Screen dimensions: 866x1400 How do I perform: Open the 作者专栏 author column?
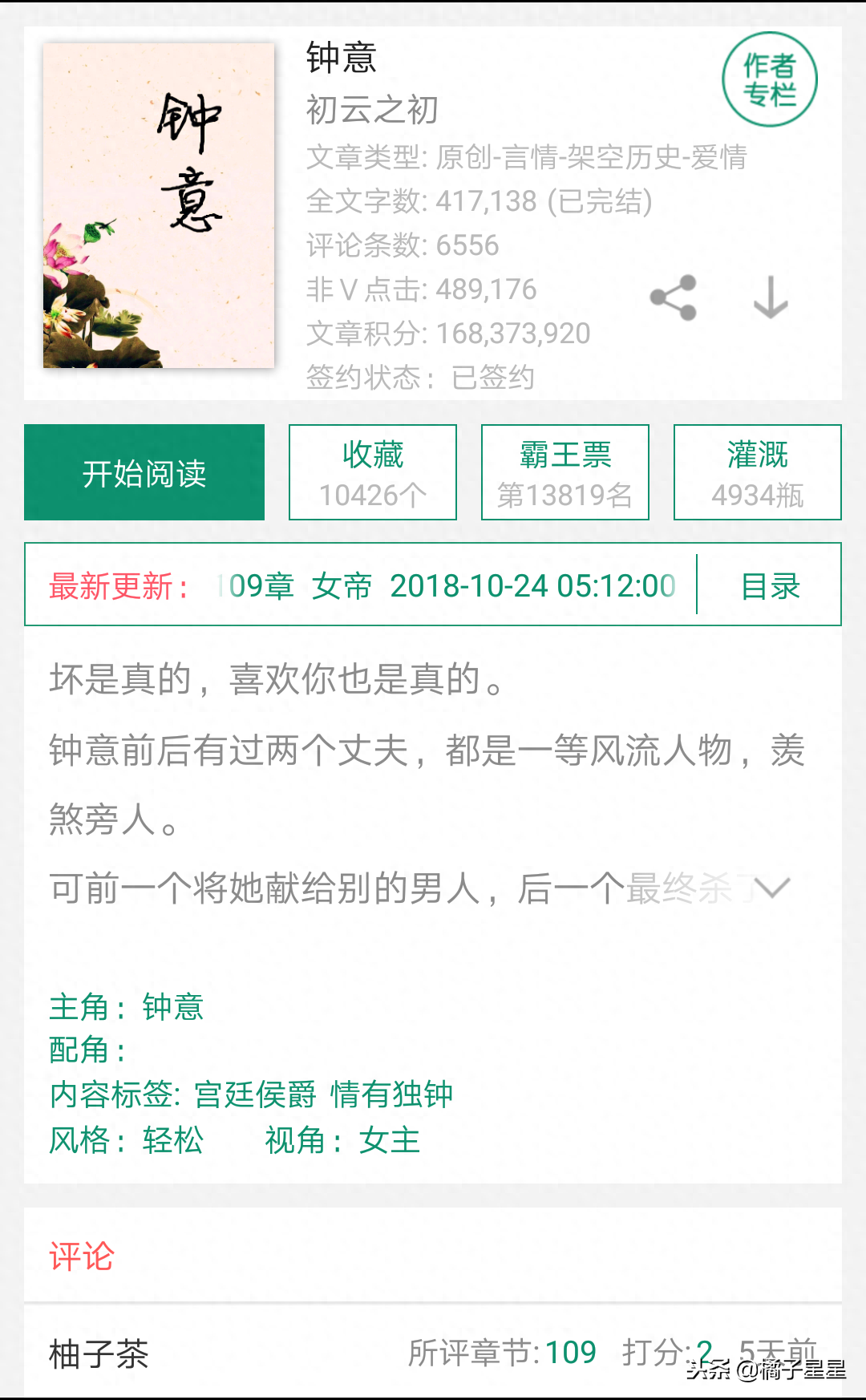[769, 79]
